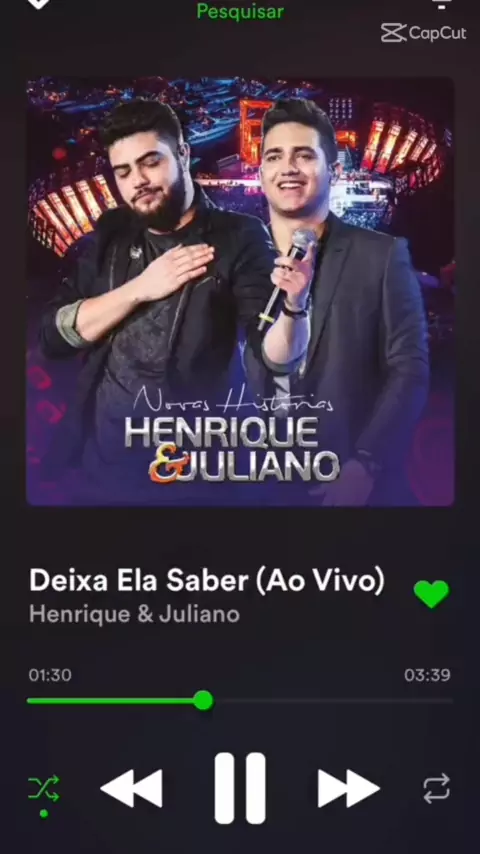The width and height of the screenshot is (480, 854).
Task: Open artist Henrique & Juliano under song title
Action: (x=135, y=614)
